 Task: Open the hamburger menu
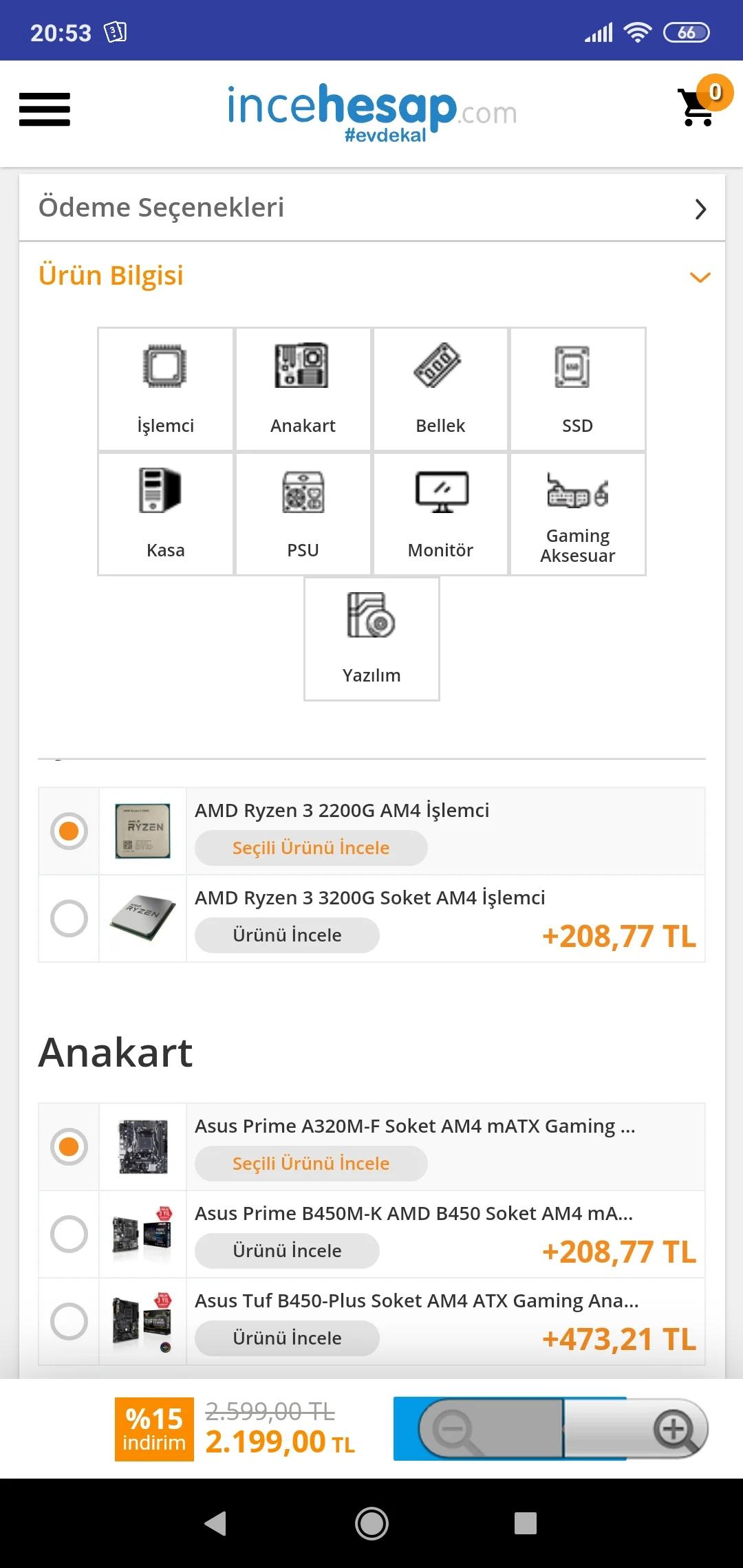[x=45, y=109]
